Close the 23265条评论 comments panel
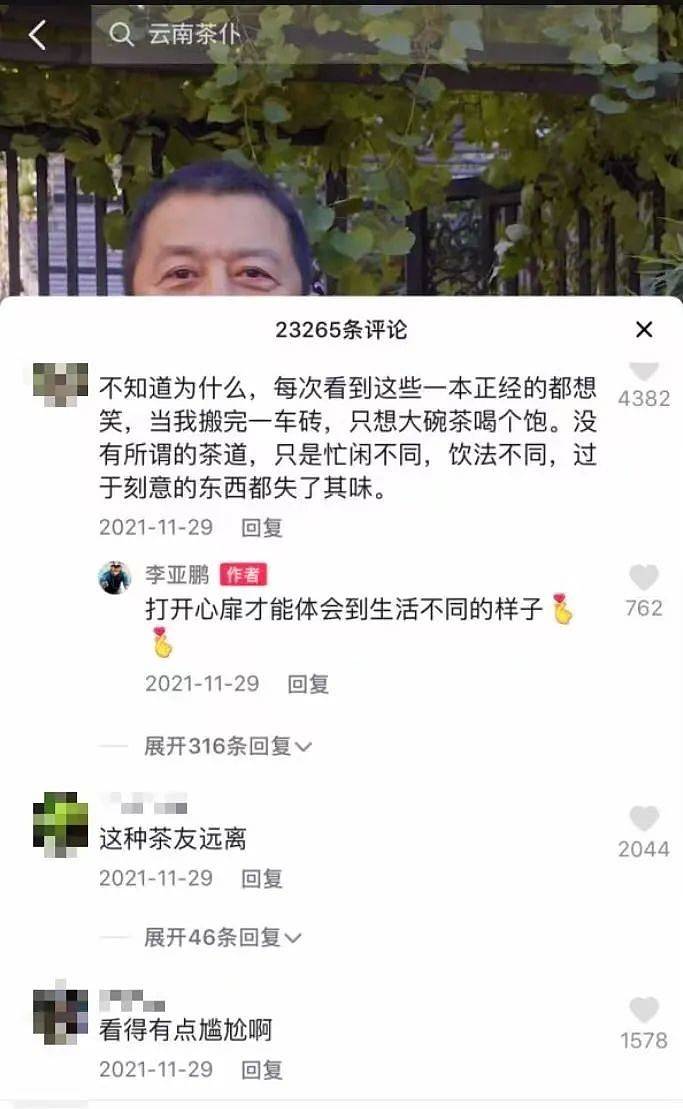Viewport: 683px width, 1109px height. 644,329
